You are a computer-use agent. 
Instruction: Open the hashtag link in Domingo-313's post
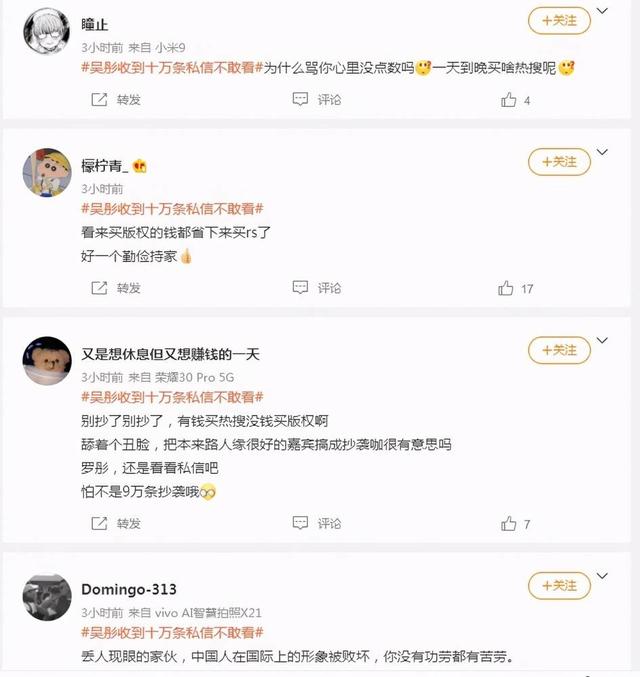[x=171, y=632]
